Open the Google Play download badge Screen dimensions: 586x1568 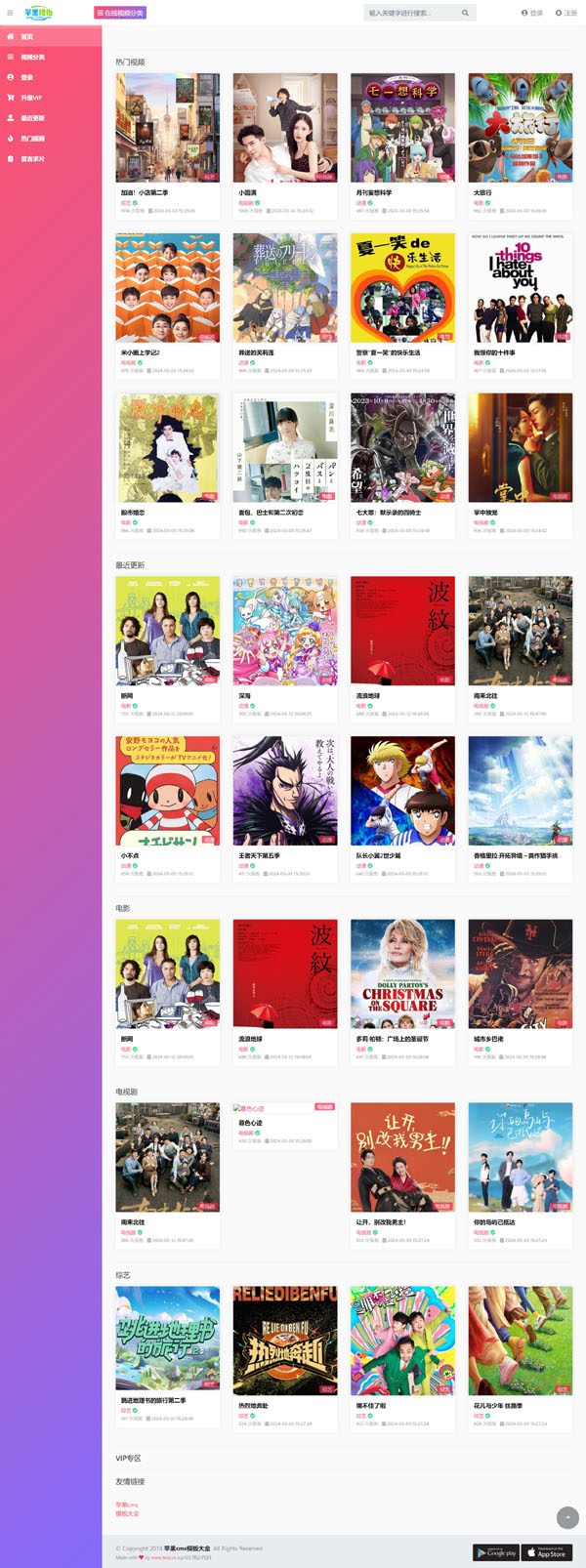point(495,1551)
